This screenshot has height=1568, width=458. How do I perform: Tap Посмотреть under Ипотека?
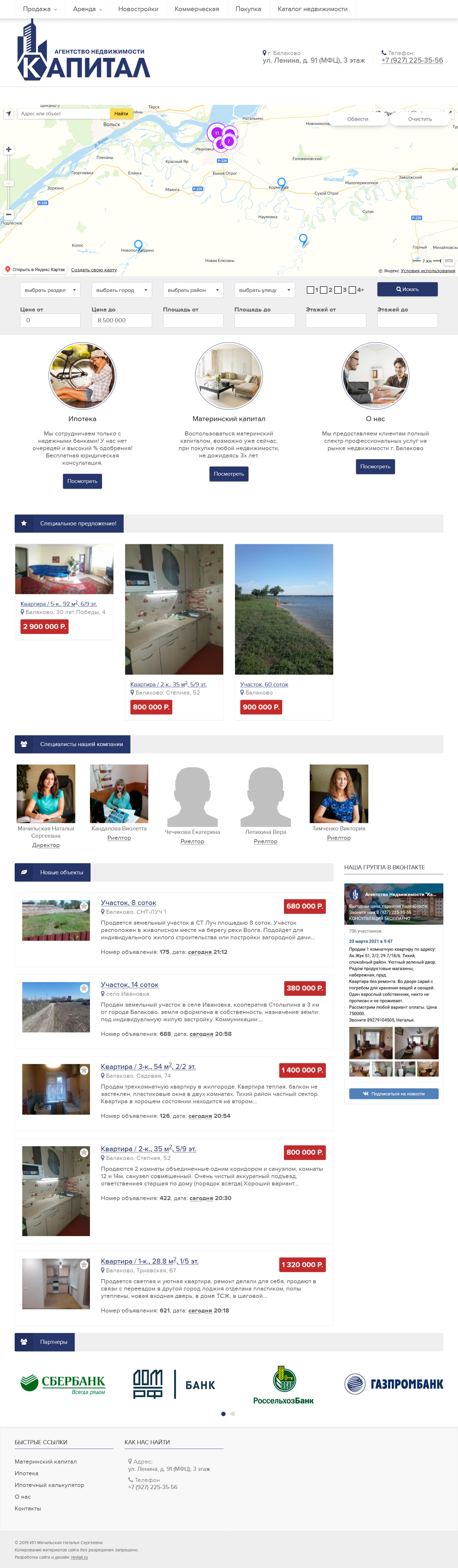click(x=82, y=481)
